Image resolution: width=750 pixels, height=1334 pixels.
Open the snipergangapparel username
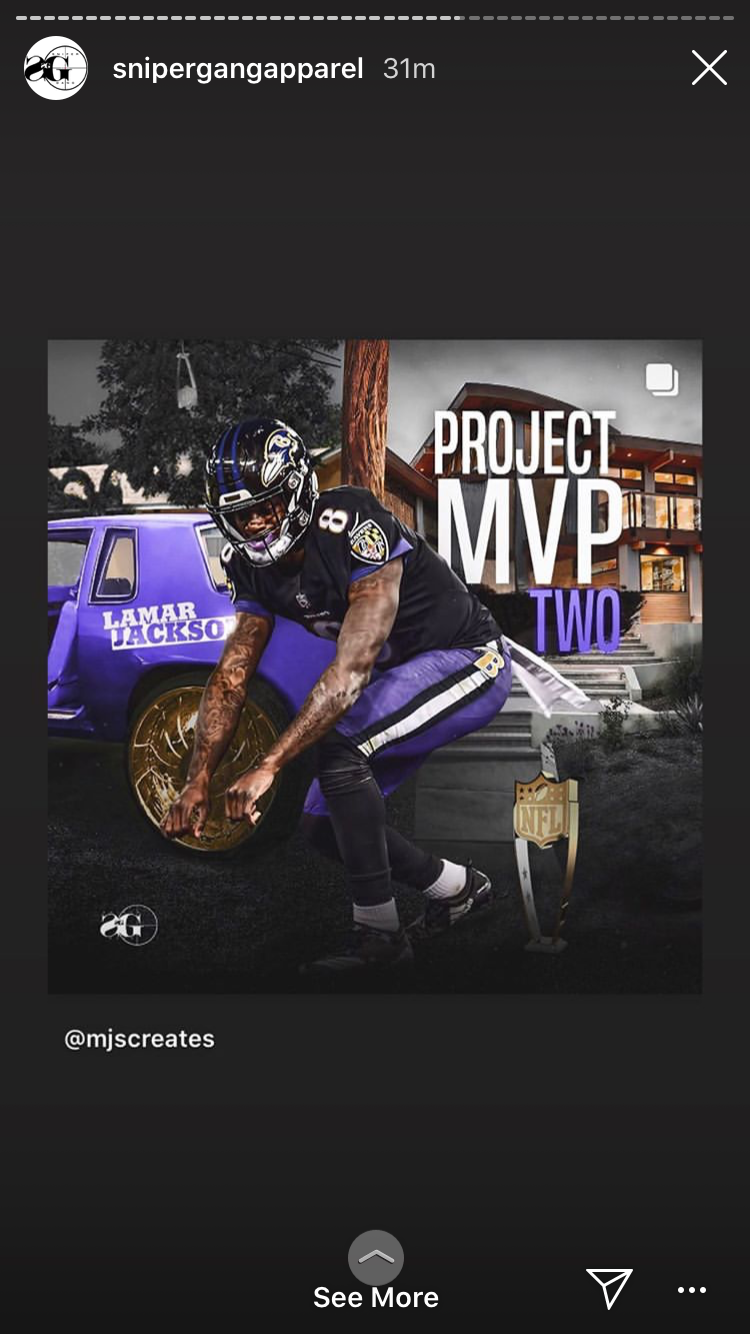(237, 69)
